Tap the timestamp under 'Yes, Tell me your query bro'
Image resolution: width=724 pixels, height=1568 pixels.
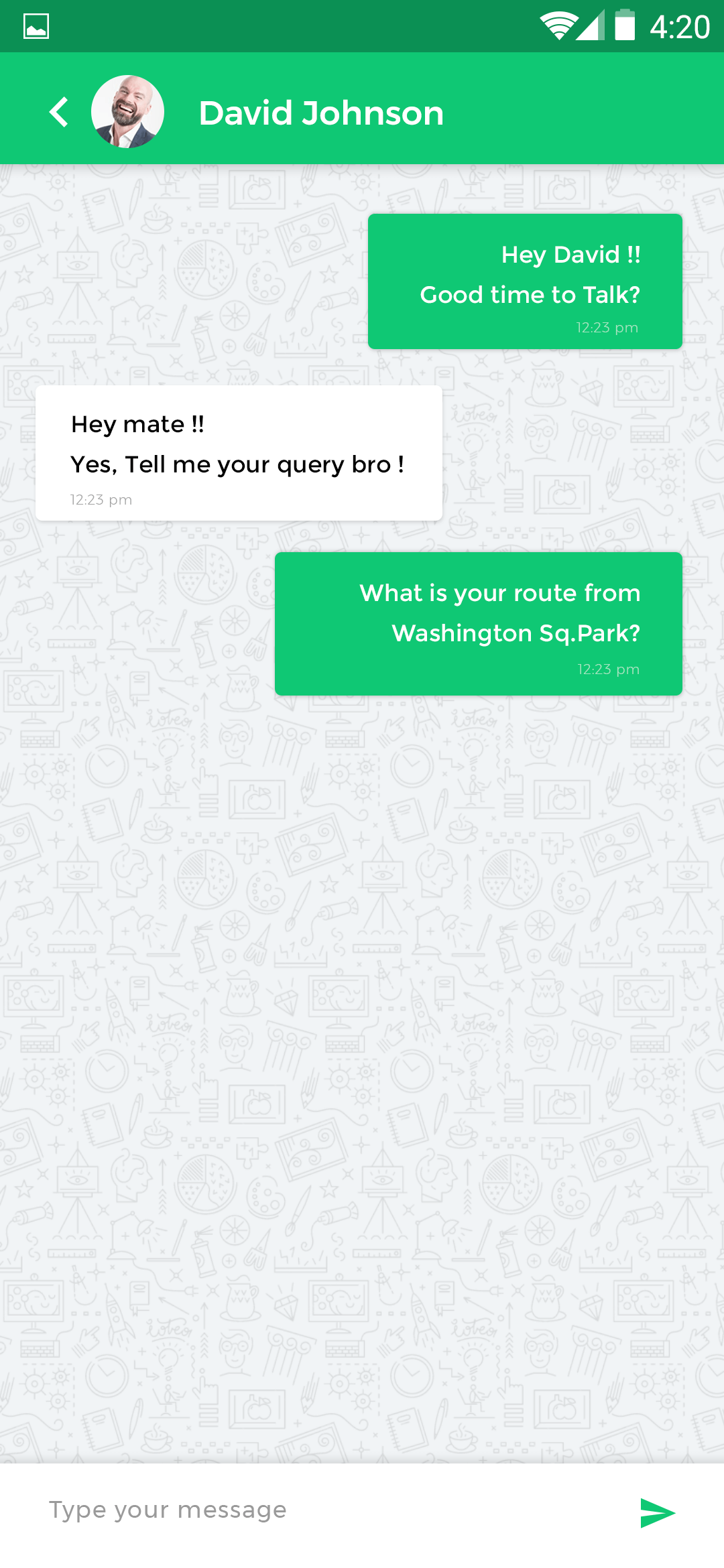tap(101, 499)
